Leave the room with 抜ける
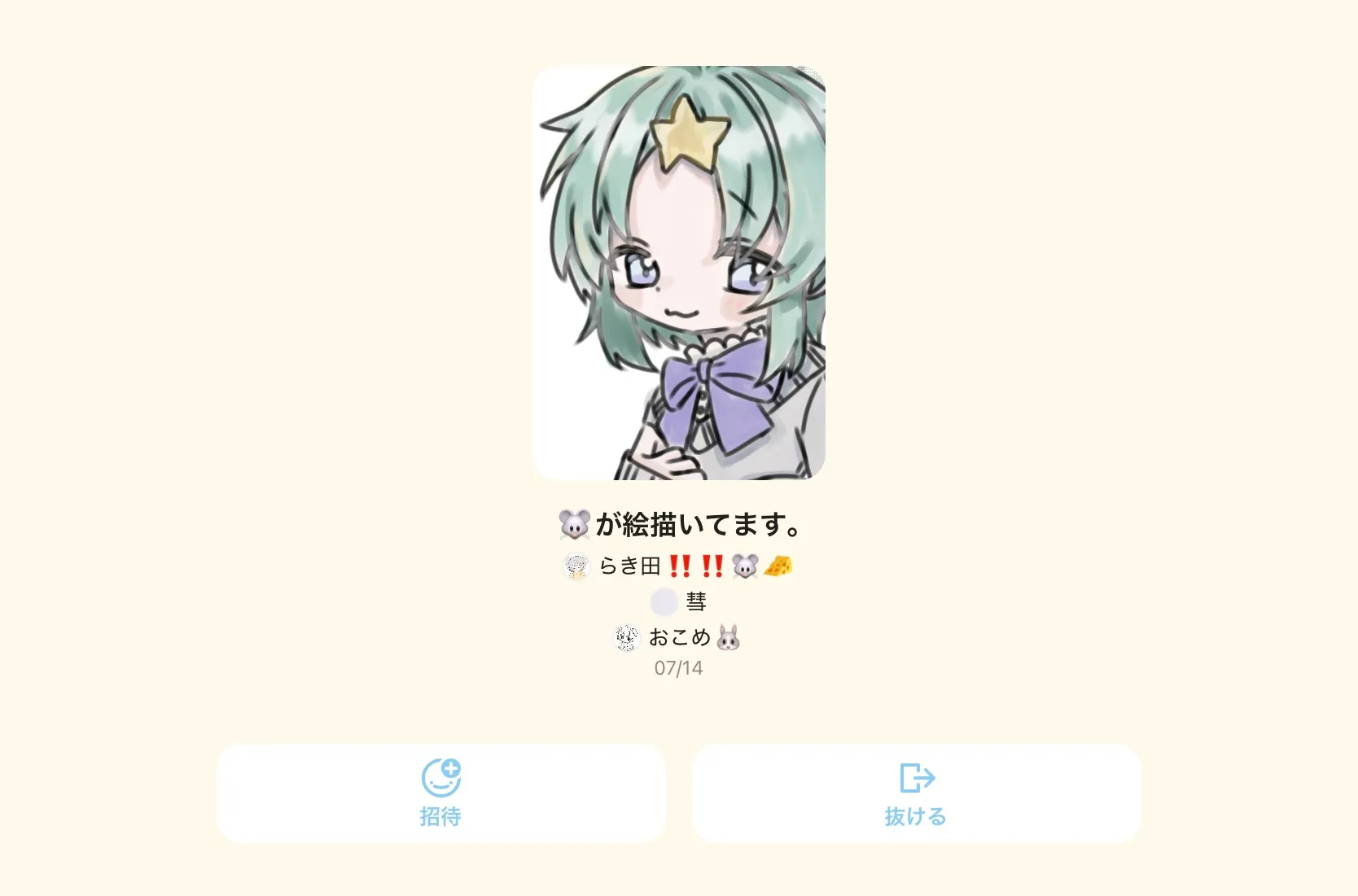 click(917, 793)
